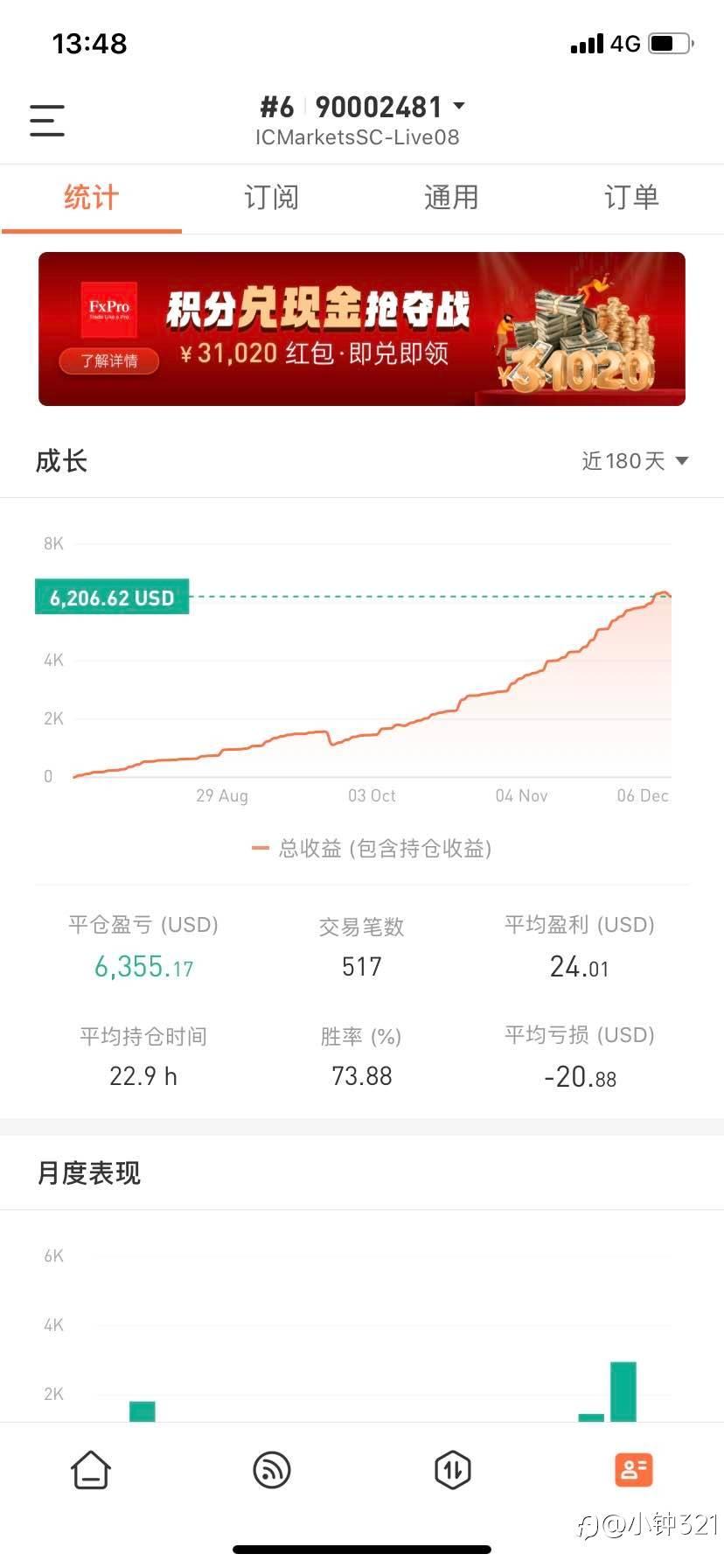Open the signal feed tab in bottom bar

272,1469
